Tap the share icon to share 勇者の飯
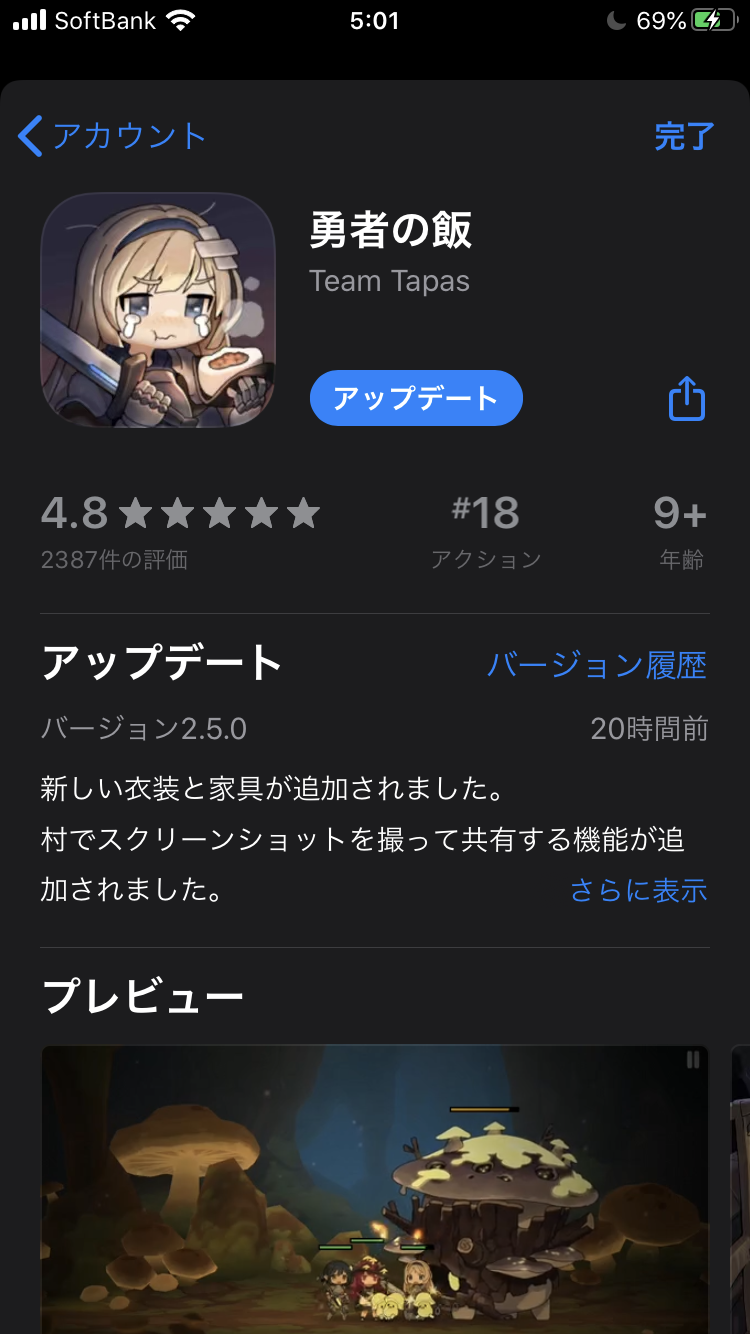Image resolution: width=750 pixels, height=1334 pixels. (685, 398)
